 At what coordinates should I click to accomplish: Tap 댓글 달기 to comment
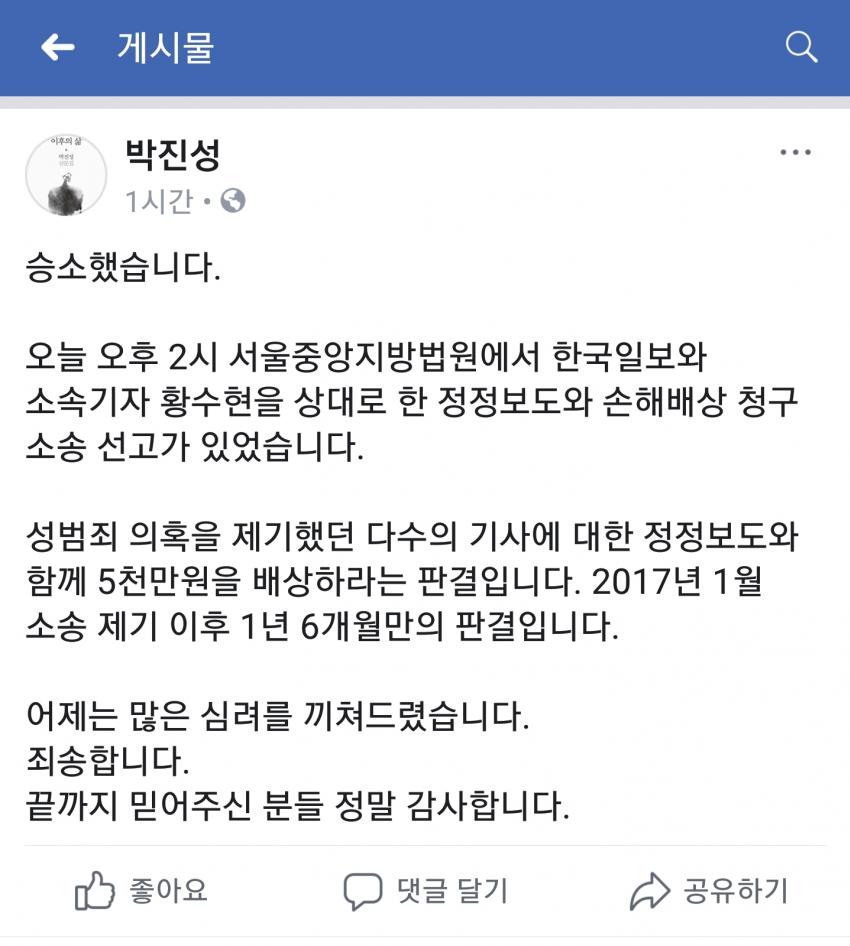pyautogui.click(x=425, y=890)
